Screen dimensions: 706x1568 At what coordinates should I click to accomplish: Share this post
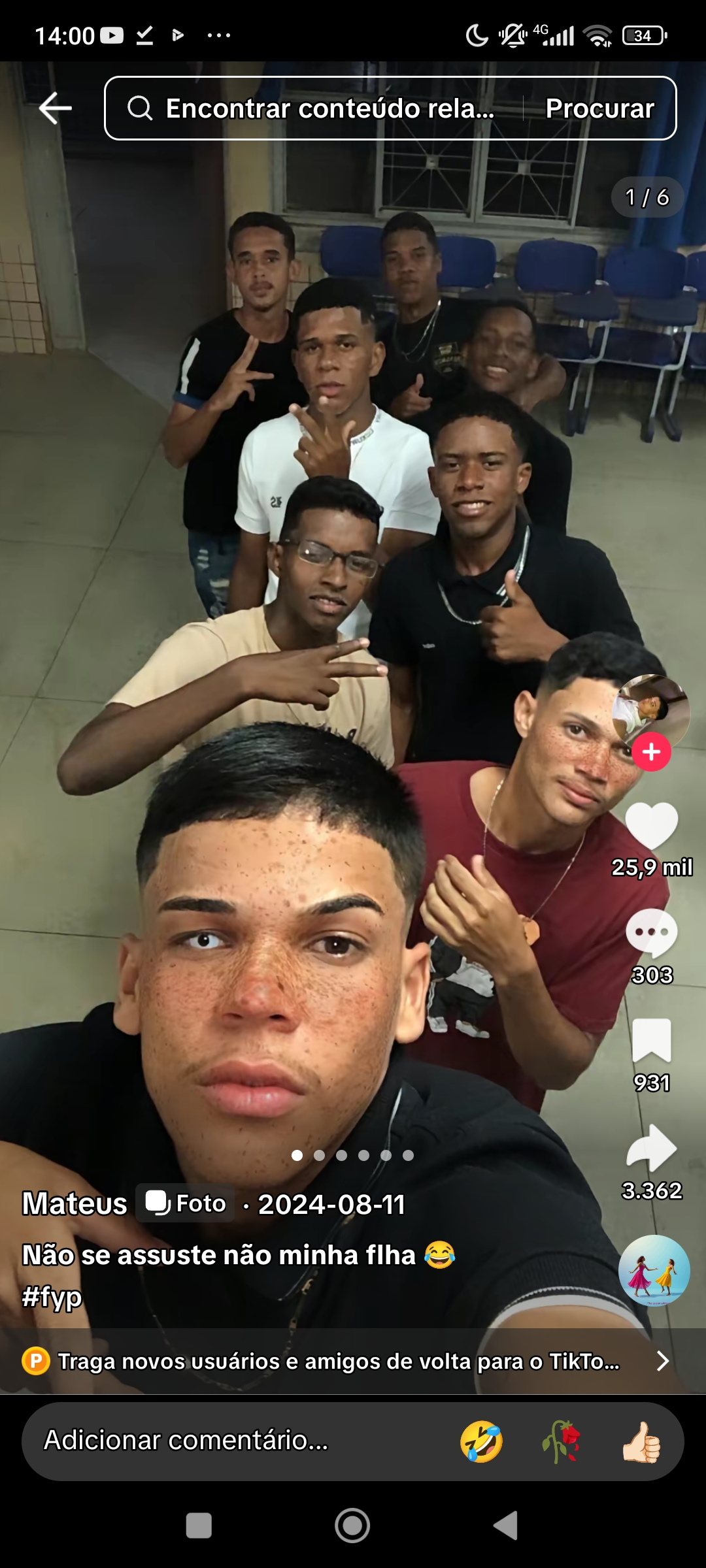[651, 1148]
